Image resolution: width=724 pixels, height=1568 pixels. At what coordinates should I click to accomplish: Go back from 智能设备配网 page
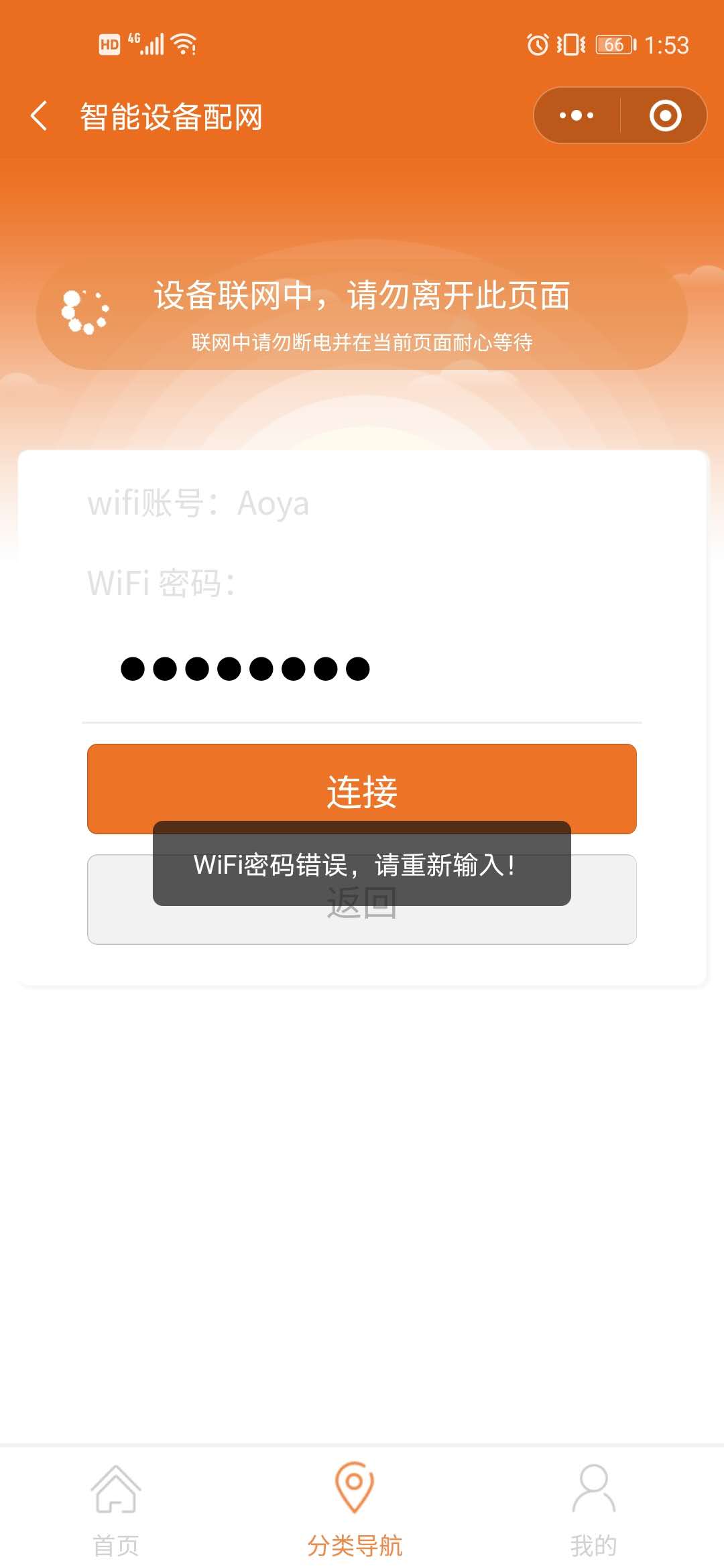pos(39,116)
